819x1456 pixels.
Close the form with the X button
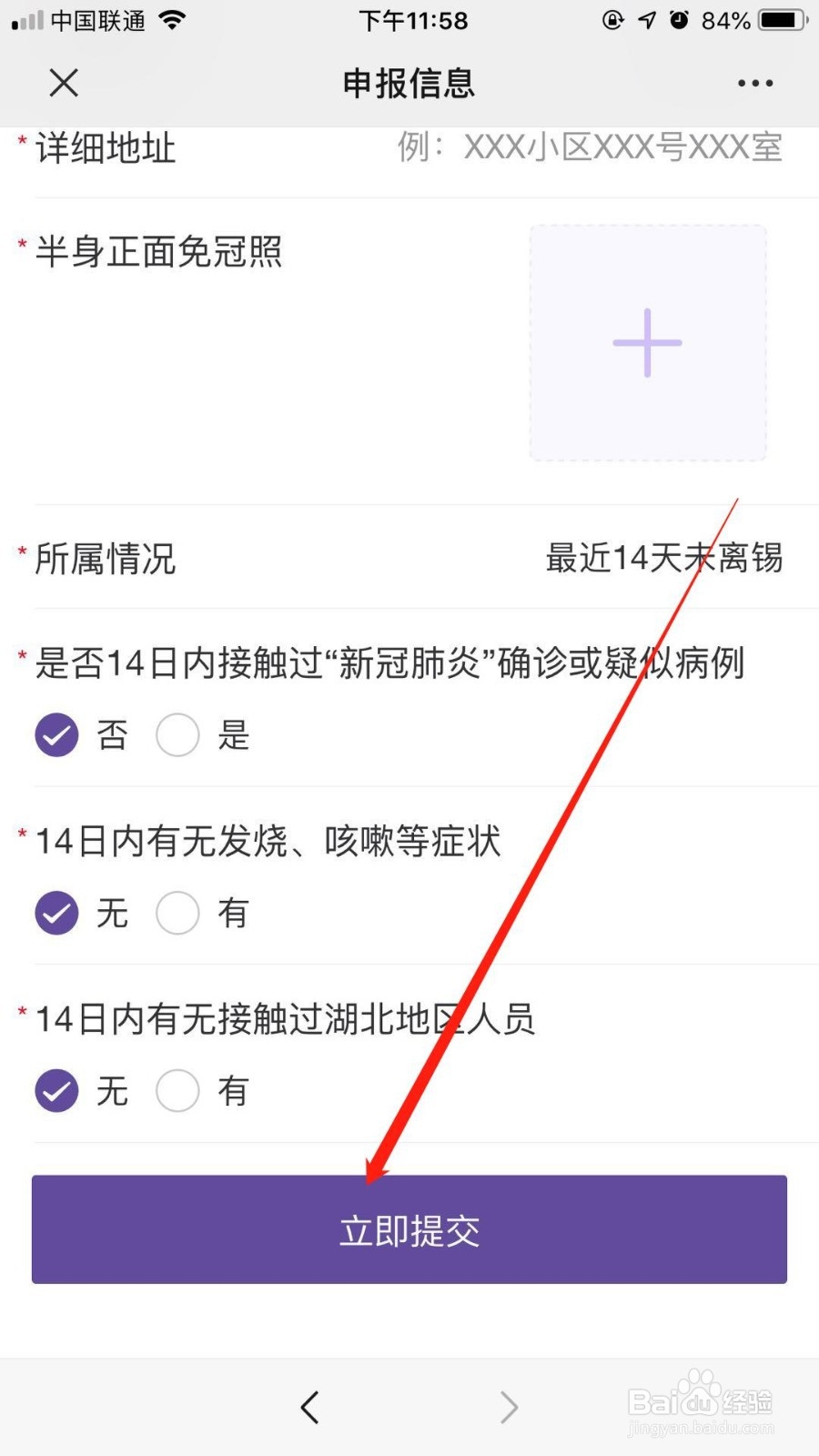pos(63,83)
